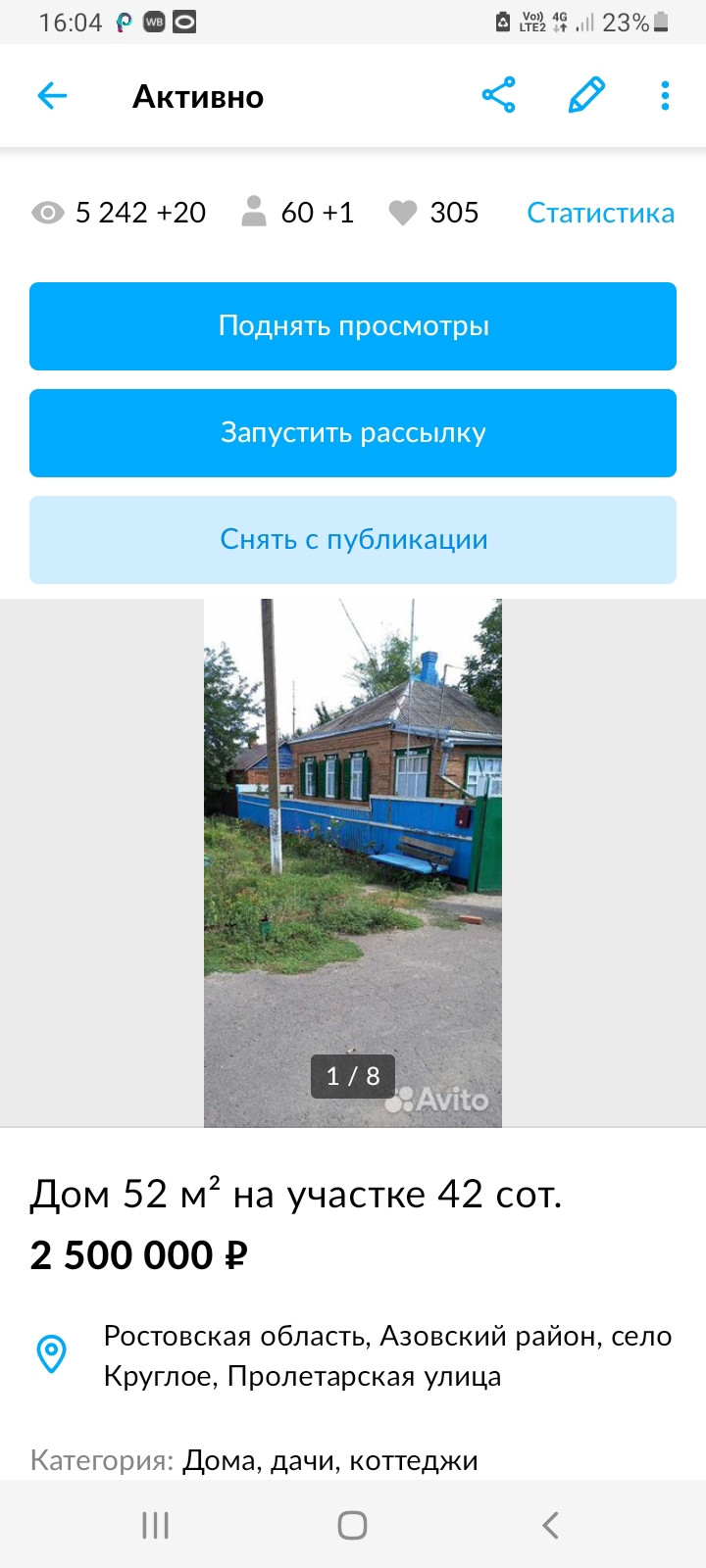Open the three-dot overflow menu

coord(665,95)
